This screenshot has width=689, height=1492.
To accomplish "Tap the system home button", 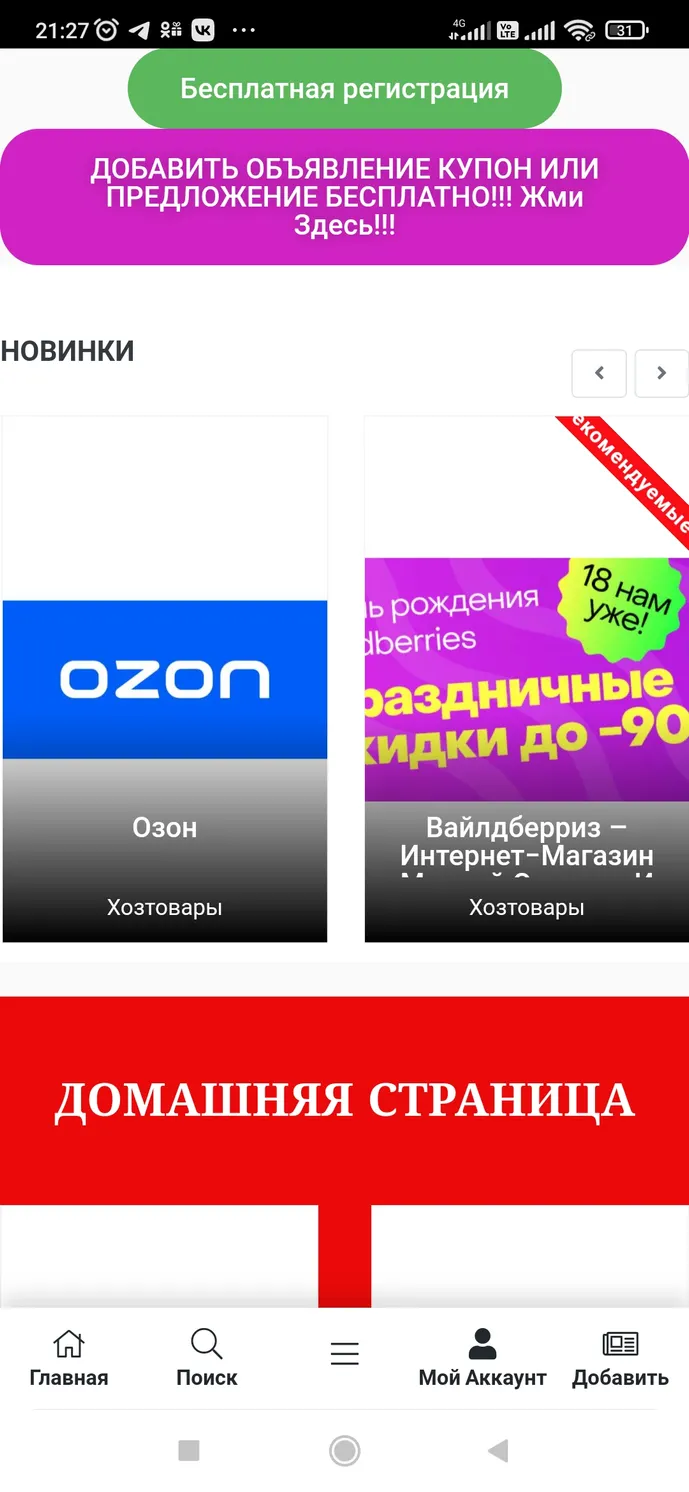I will click(x=344, y=1450).
